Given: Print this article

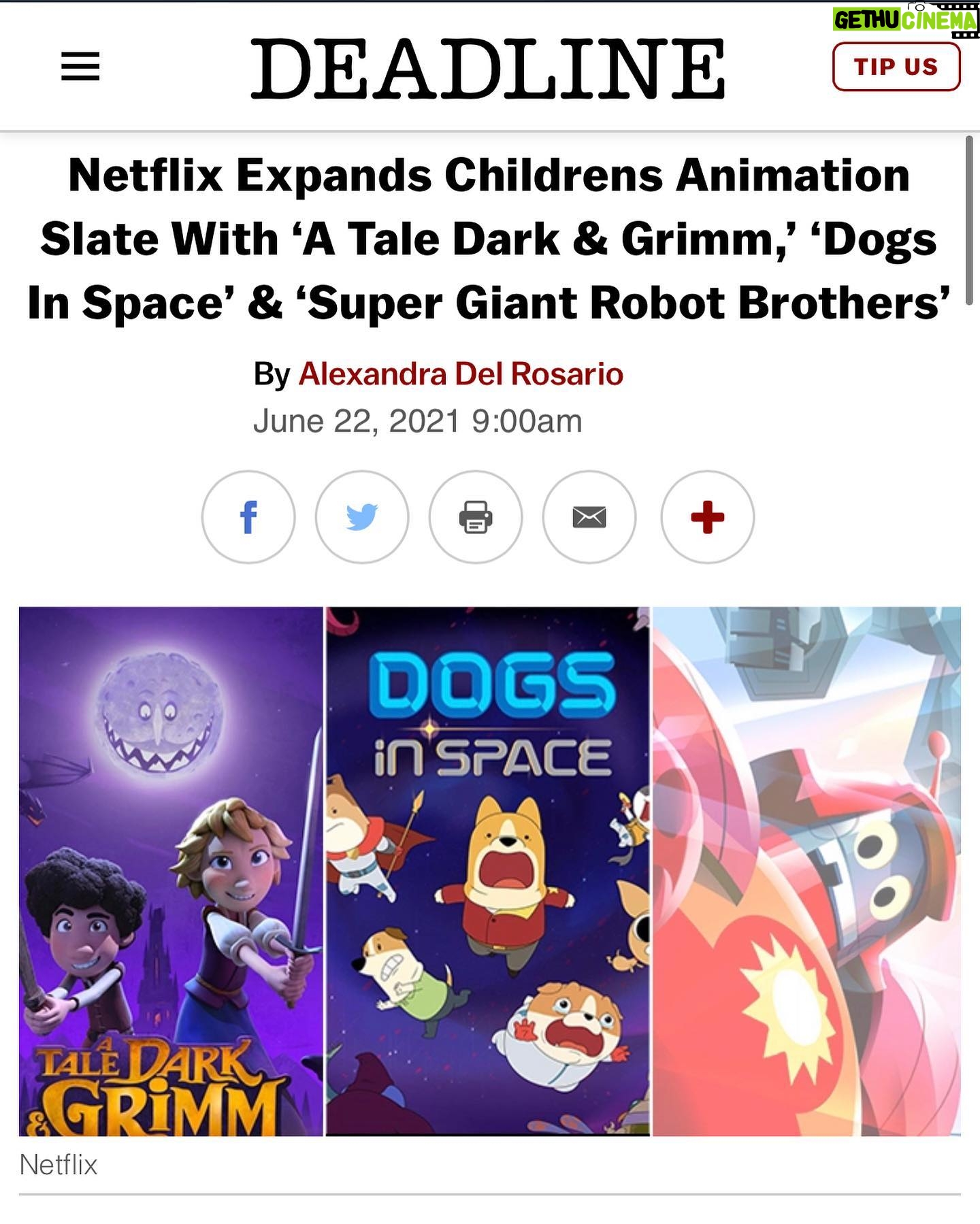Looking at the screenshot, I should click(476, 517).
